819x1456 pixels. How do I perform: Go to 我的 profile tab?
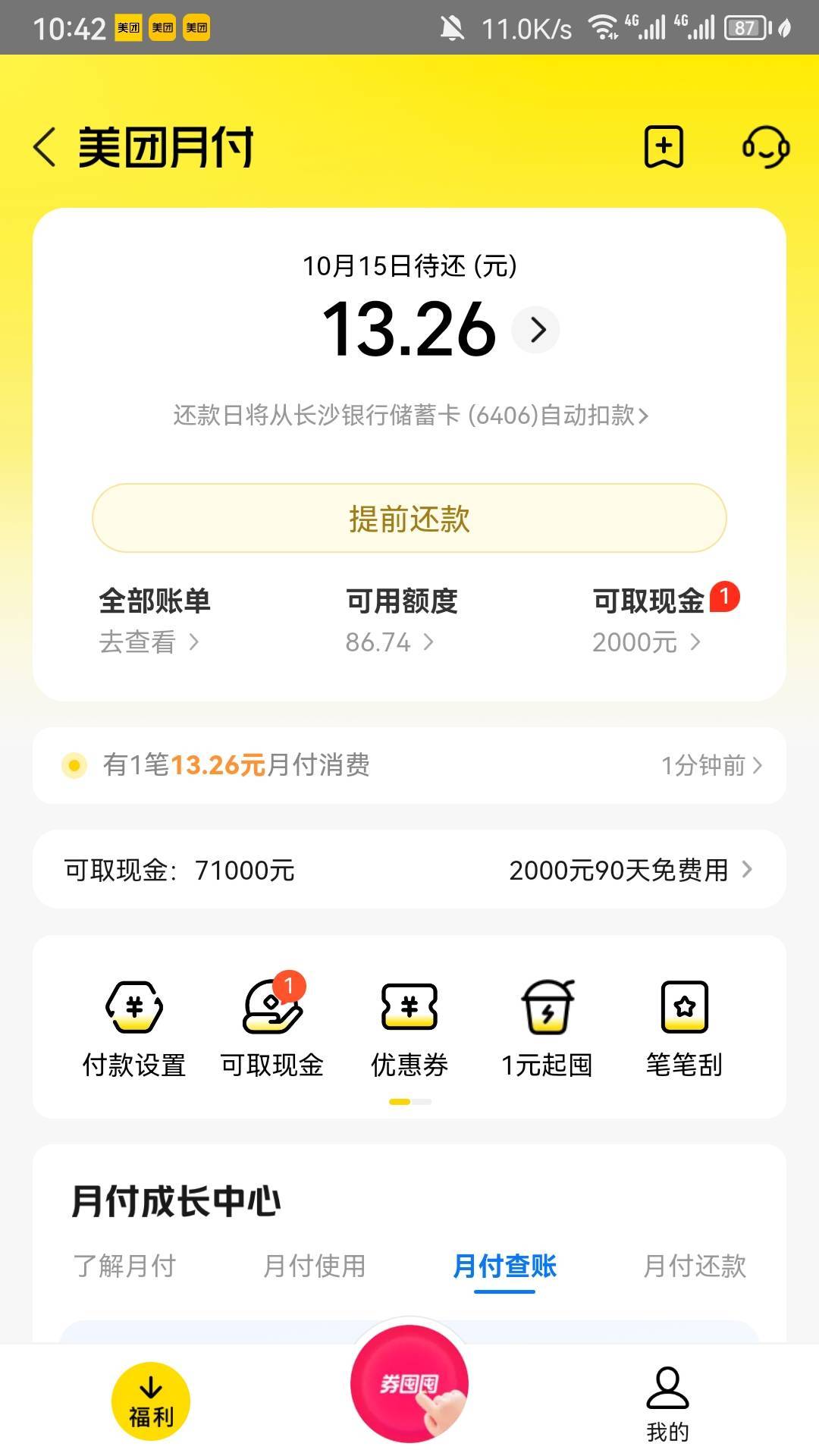667,1403
